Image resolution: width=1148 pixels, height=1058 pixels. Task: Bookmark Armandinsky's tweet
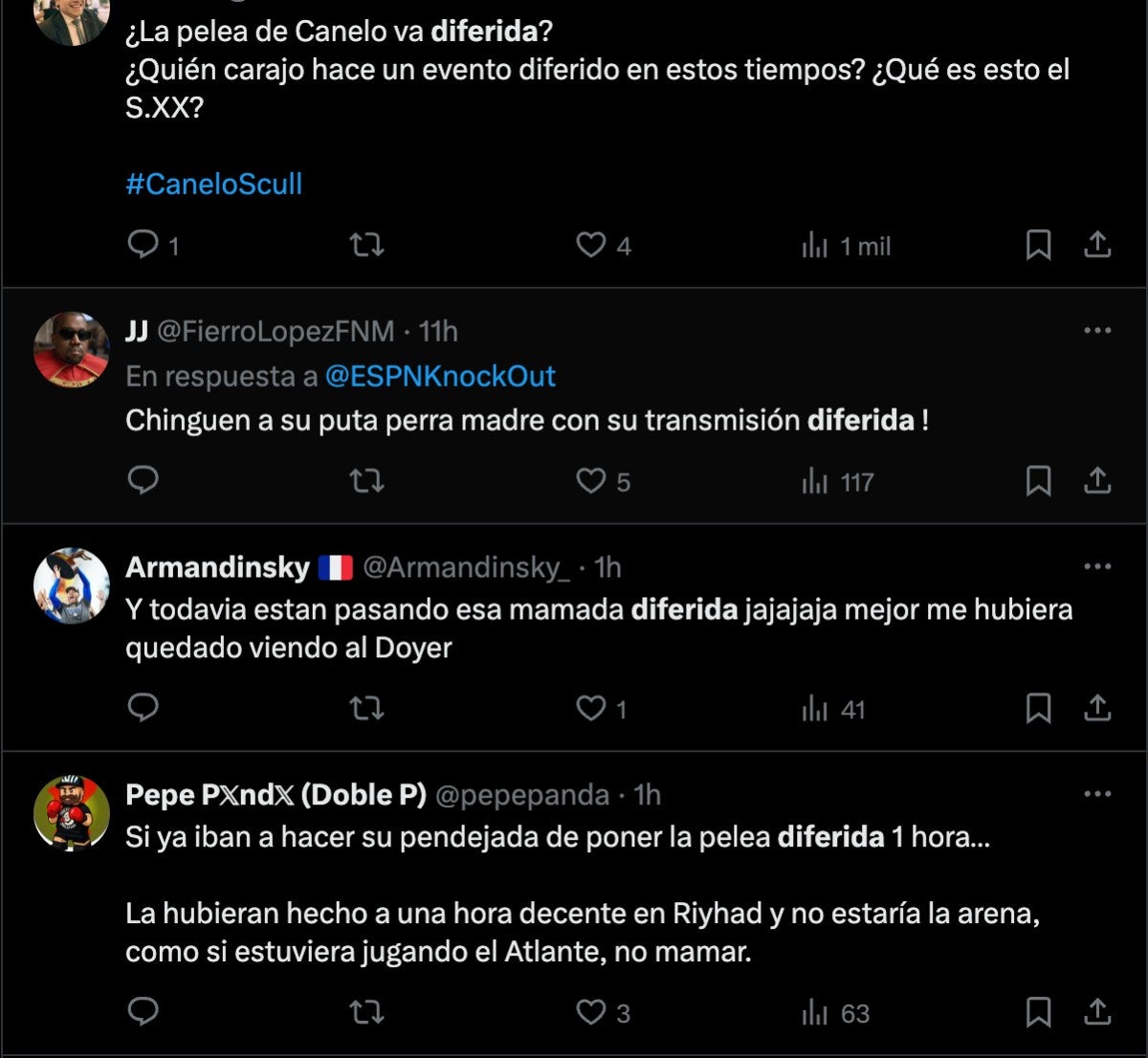1038,708
